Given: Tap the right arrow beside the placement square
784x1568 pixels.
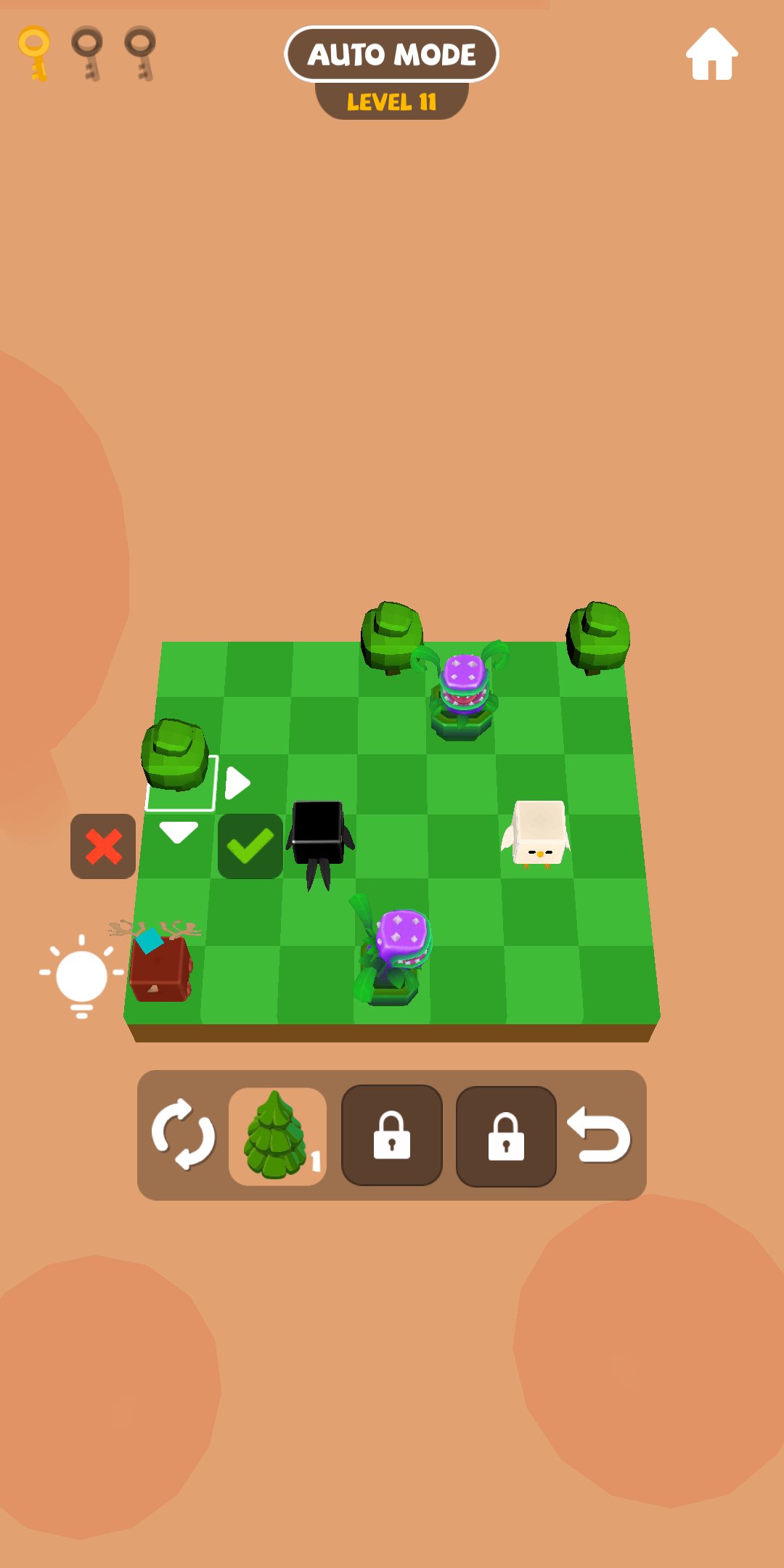Looking at the screenshot, I should (x=238, y=783).
